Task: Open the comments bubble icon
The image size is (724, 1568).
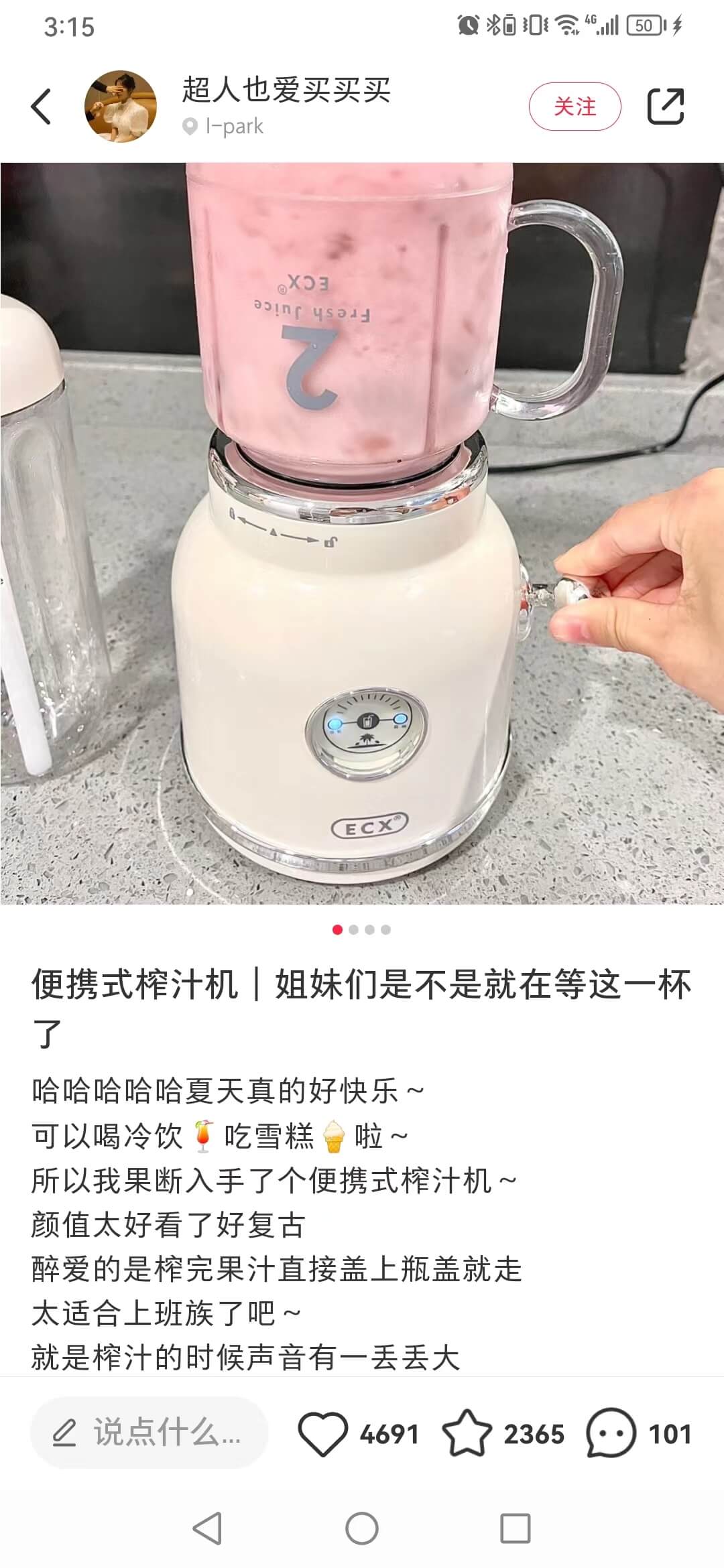Action: click(610, 1433)
